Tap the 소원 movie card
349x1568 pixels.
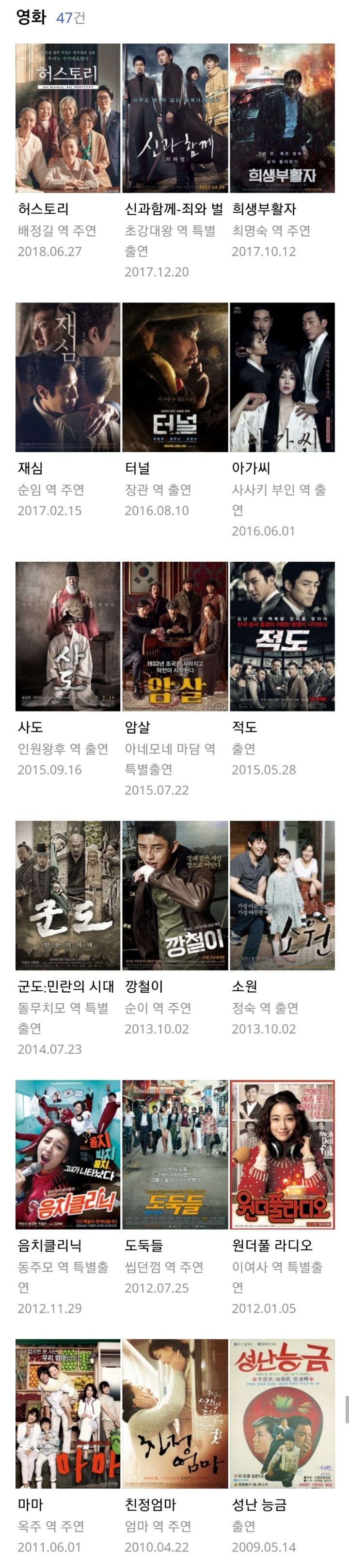coord(282,895)
